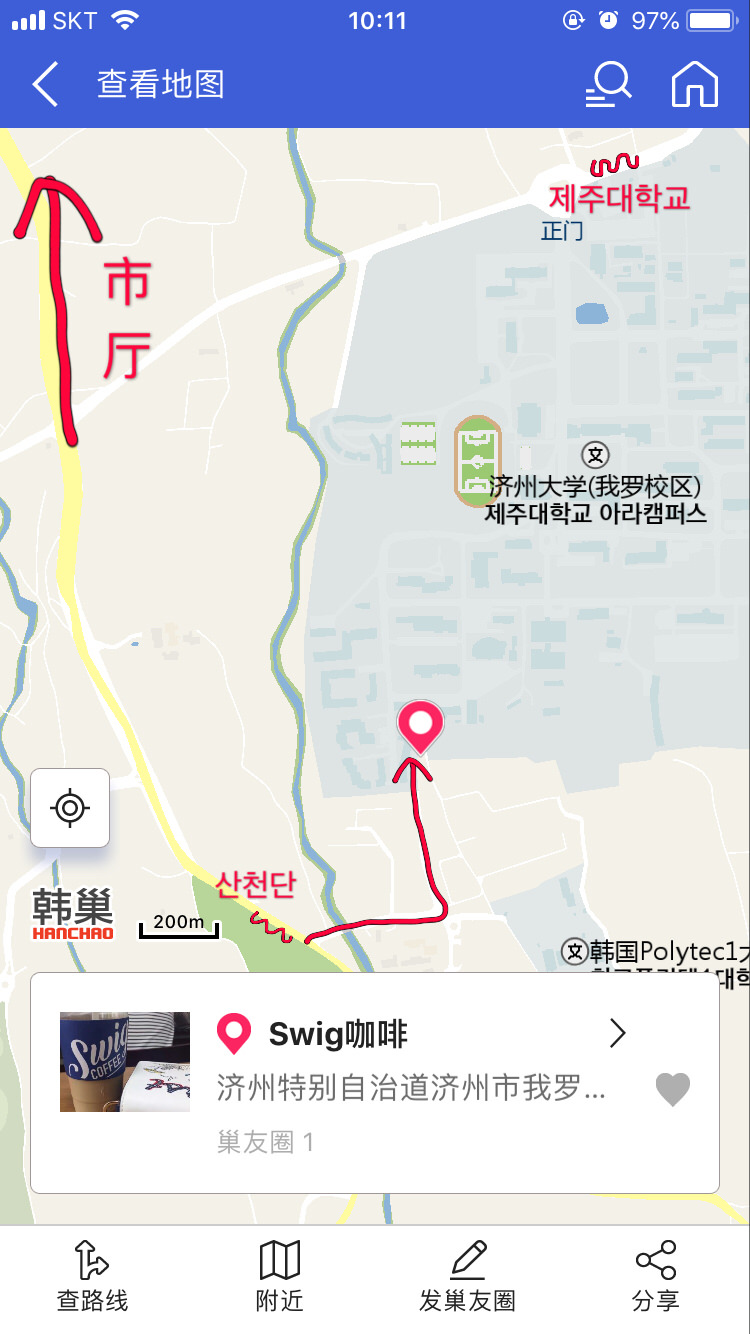Go to the home page icon
This screenshot has height=1334, width=750.
click(695, 85)
